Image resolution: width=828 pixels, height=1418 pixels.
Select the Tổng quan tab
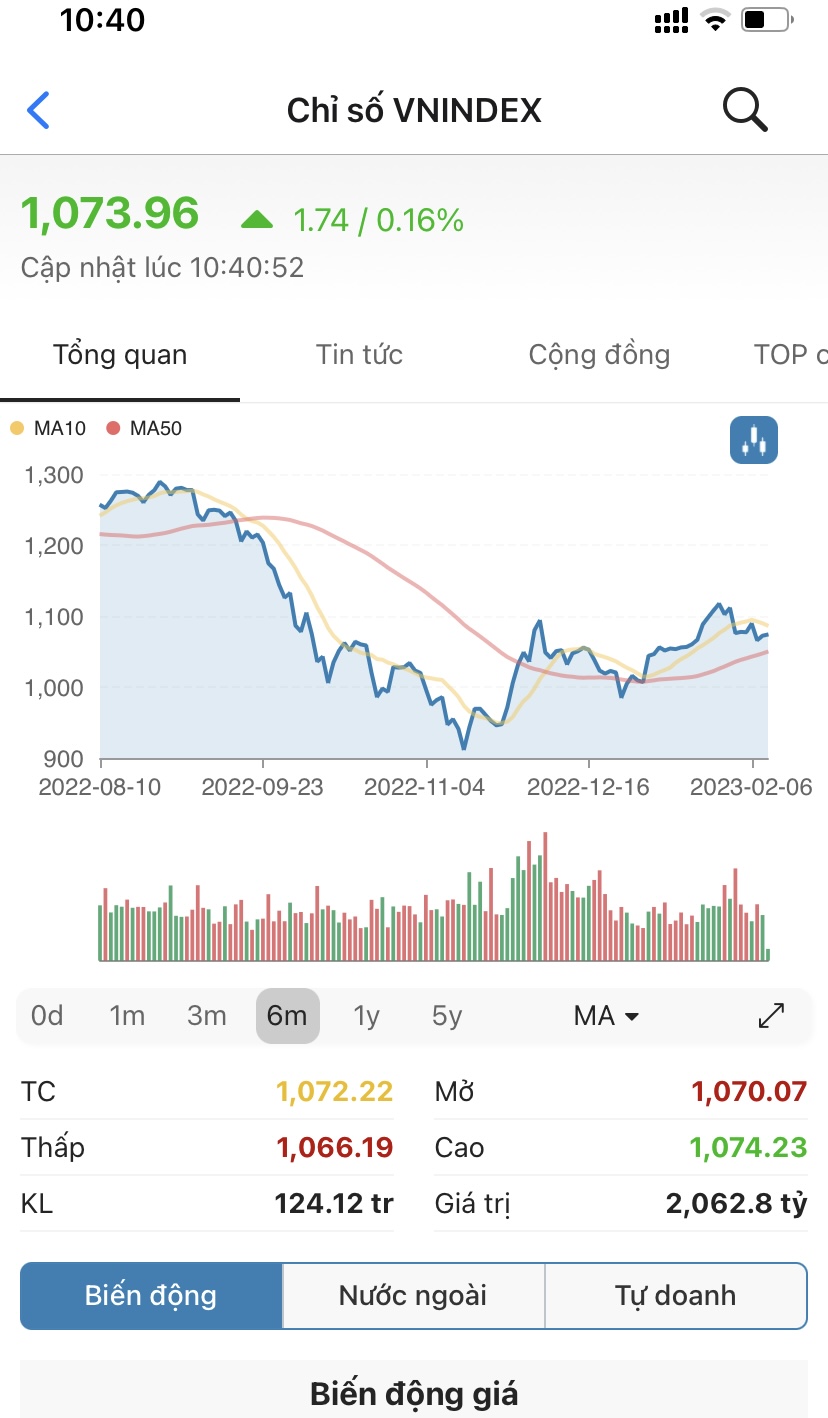tap(120, 355)
